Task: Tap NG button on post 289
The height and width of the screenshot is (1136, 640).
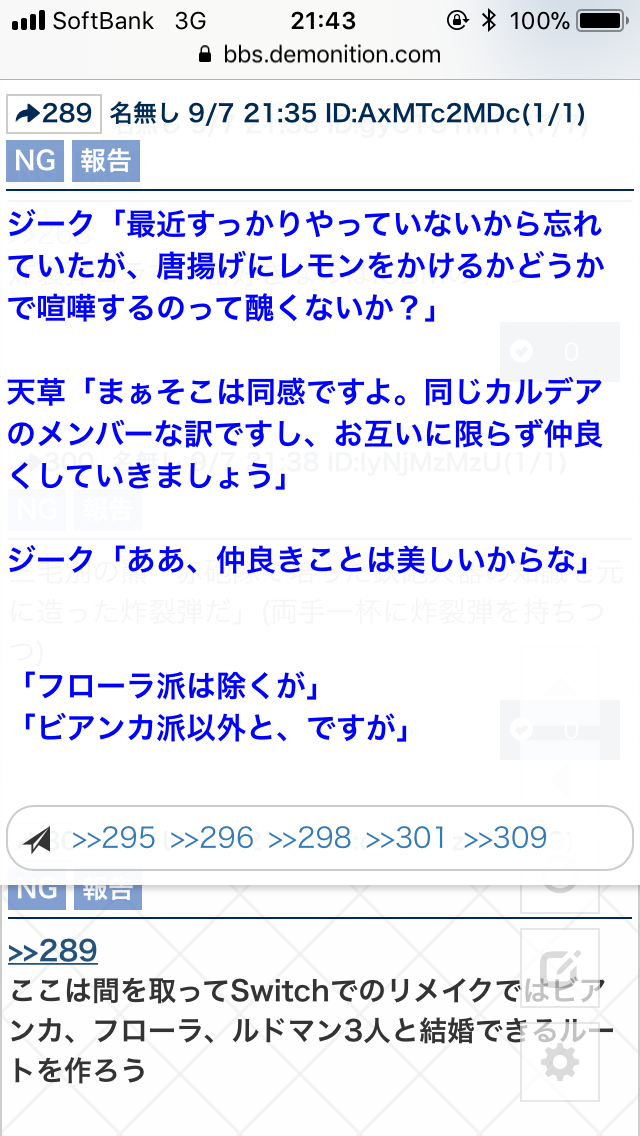Action: tap(36, 161)
